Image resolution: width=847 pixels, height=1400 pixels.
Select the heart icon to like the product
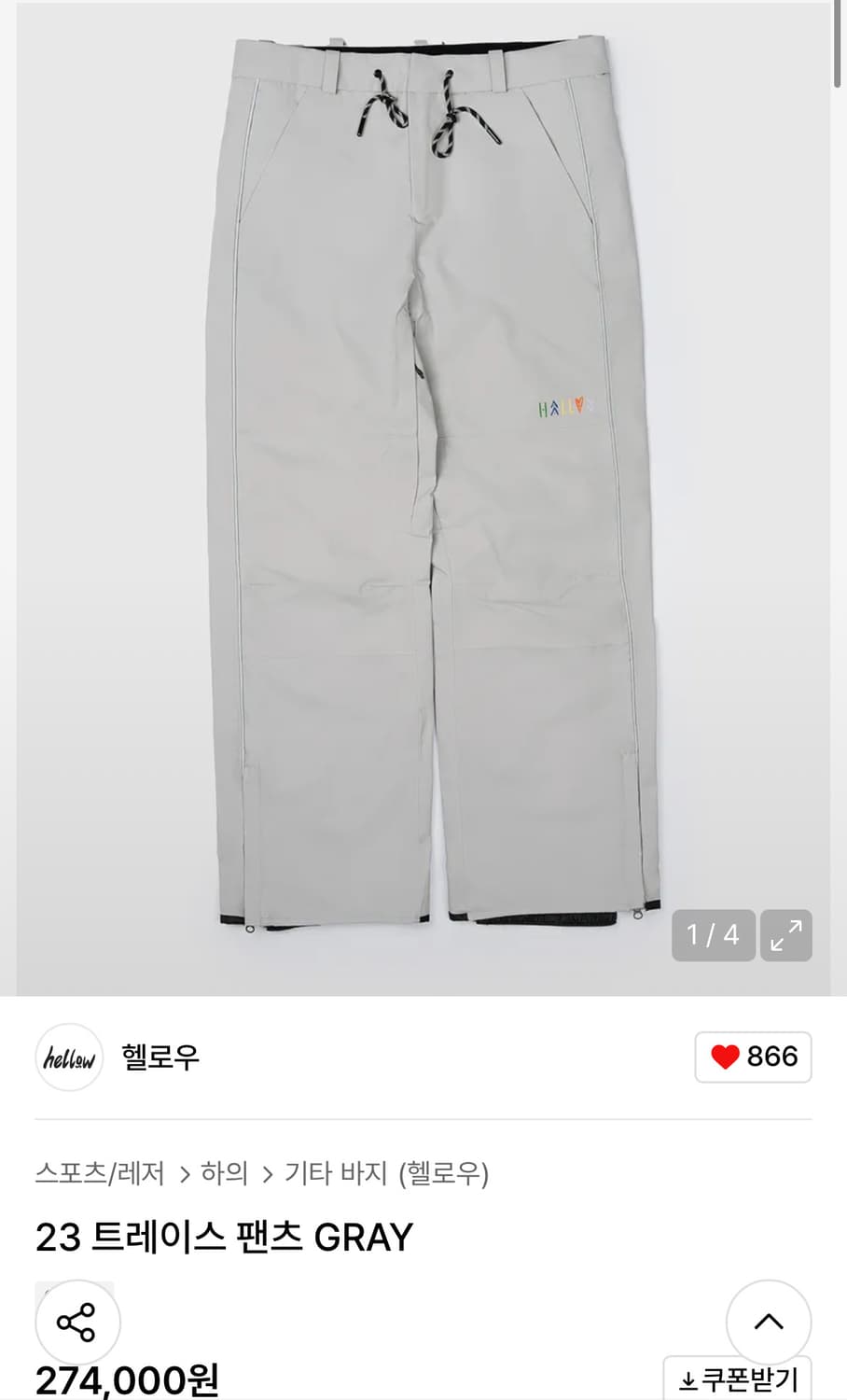pyautogui.click(x=726, y=1057)
